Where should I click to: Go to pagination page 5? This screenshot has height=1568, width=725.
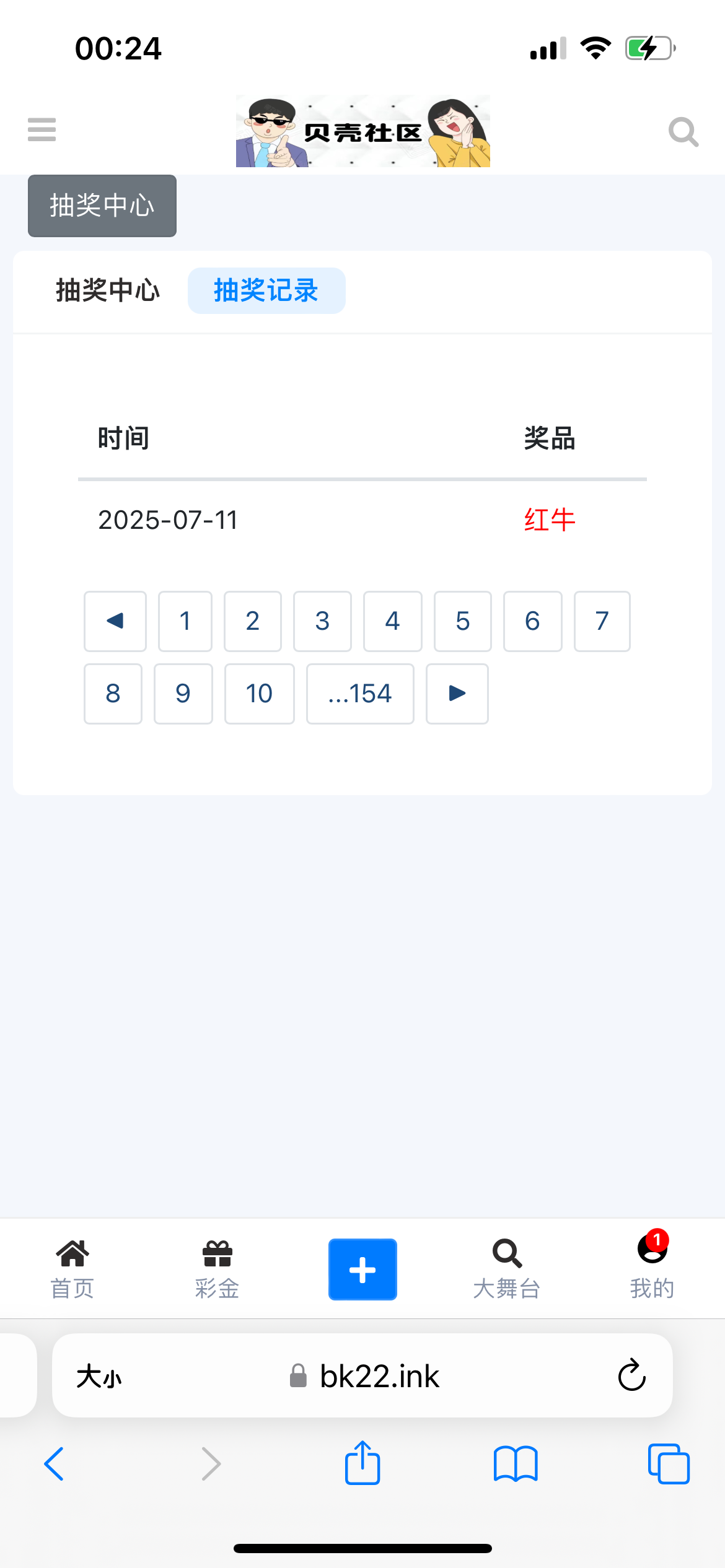462,622
